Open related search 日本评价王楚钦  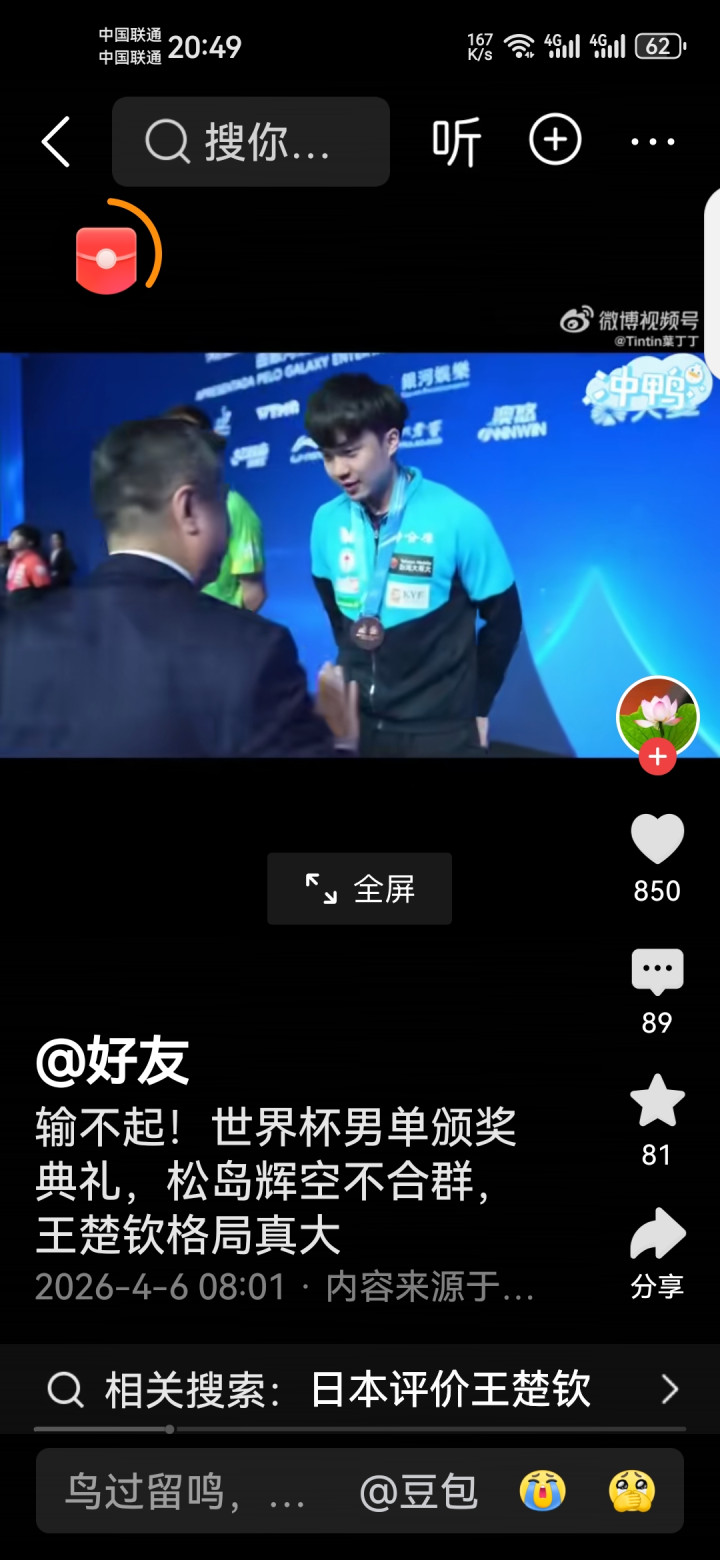tap(360, 1389)
